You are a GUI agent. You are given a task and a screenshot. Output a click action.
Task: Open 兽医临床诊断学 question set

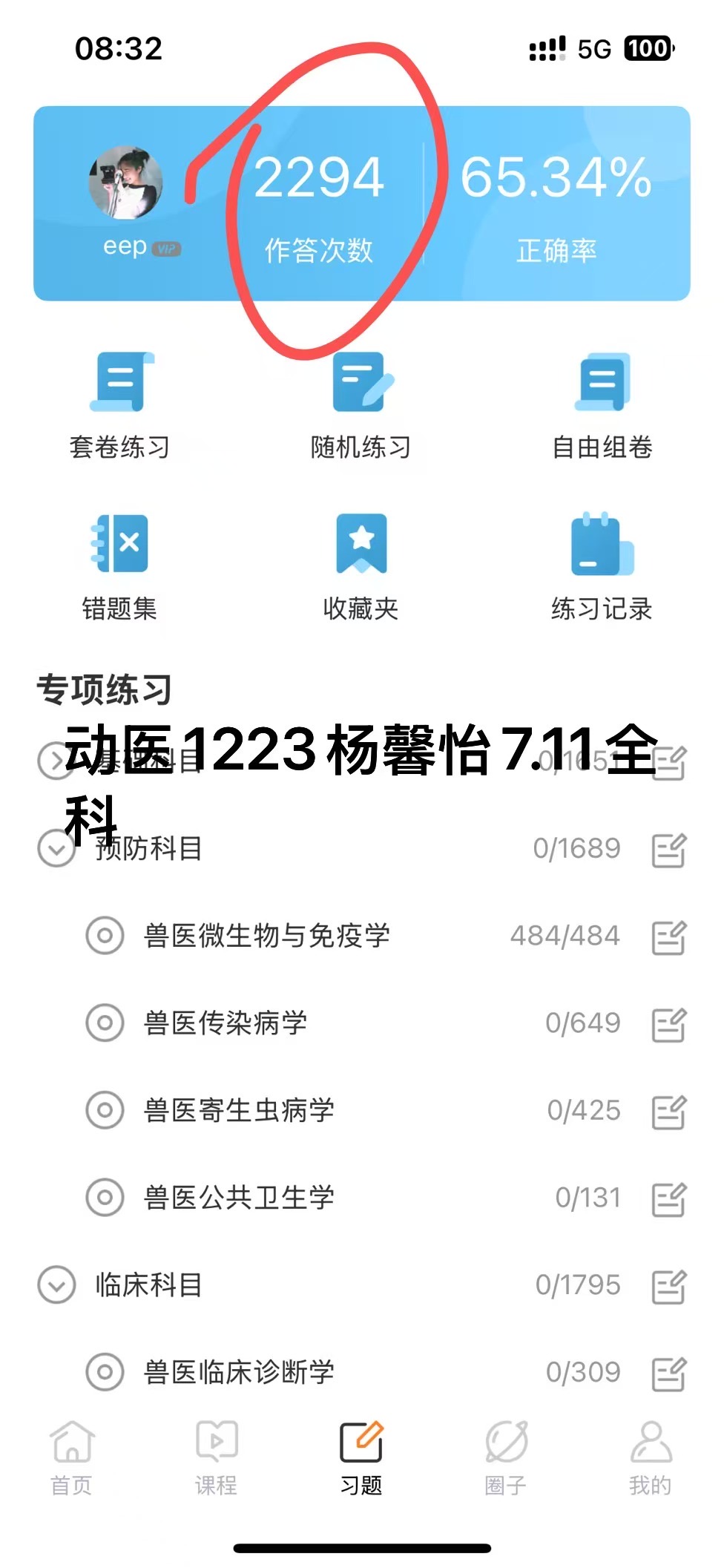point(239,1372)
